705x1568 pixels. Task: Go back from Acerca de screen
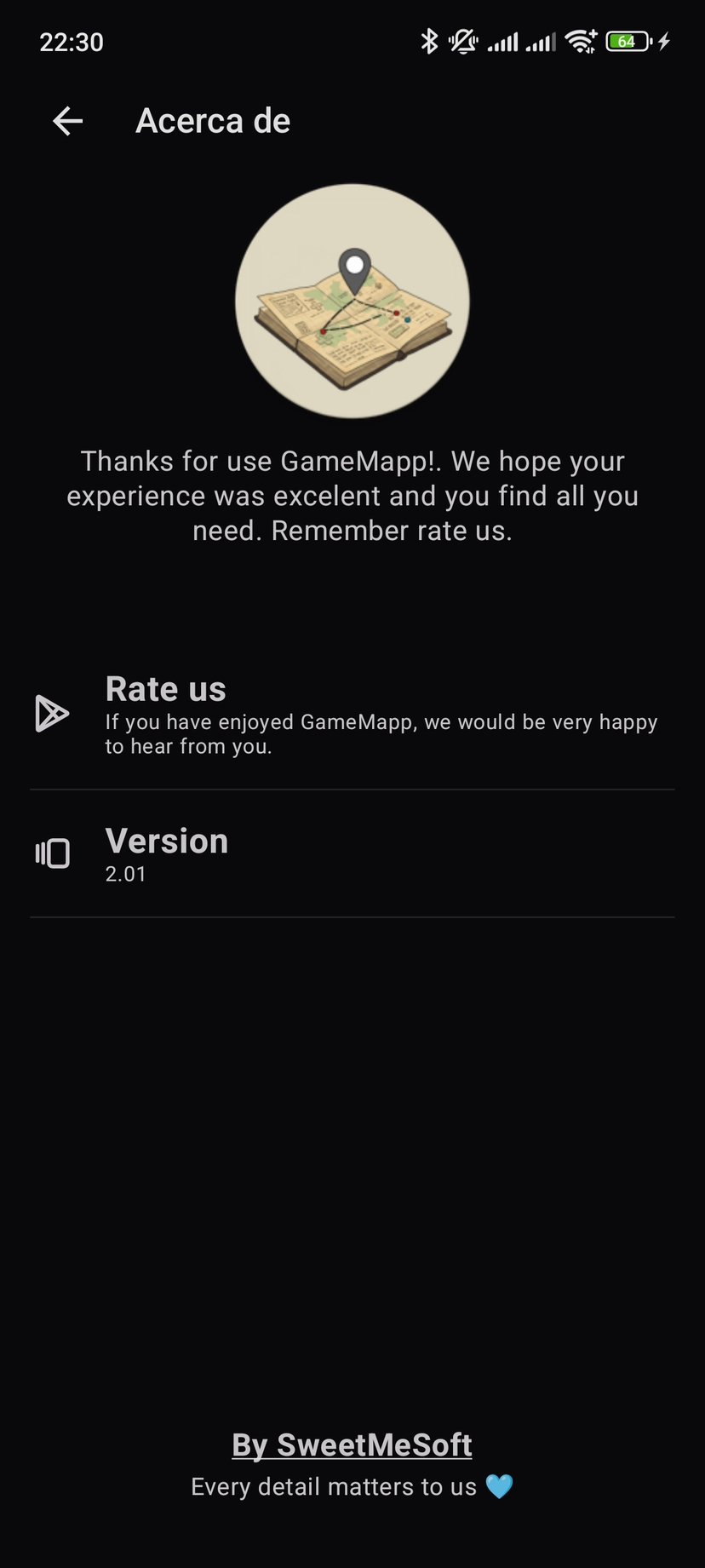pos(68,121)
